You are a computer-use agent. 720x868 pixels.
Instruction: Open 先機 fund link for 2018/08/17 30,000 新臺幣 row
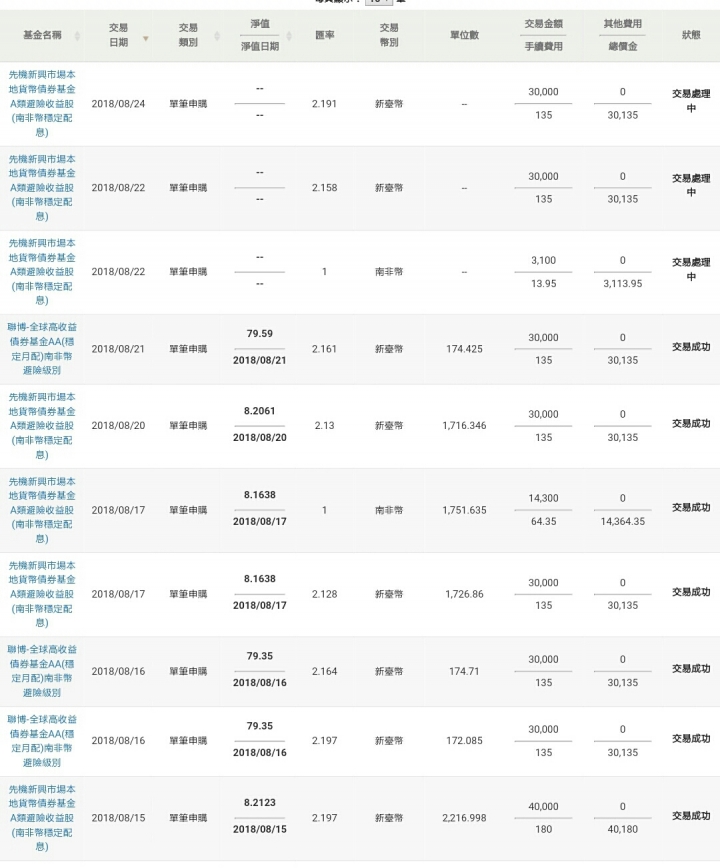click(x=42, y=594)
